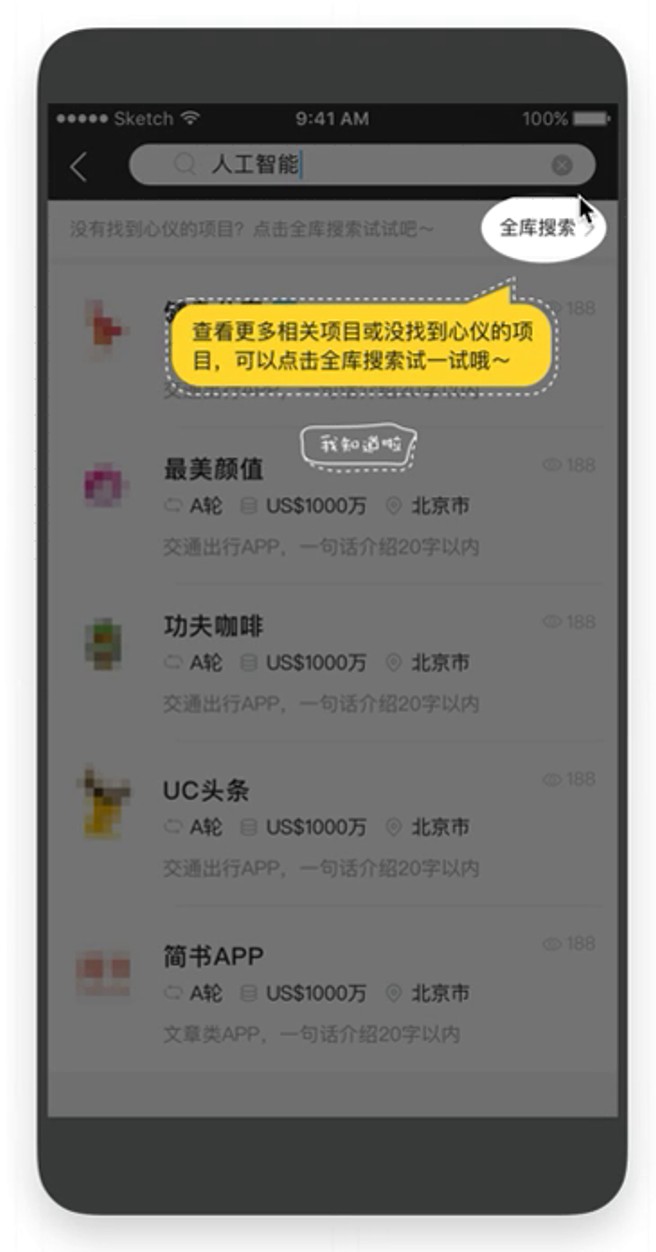Tap the 全库搜索 button

tap(542, 228)
